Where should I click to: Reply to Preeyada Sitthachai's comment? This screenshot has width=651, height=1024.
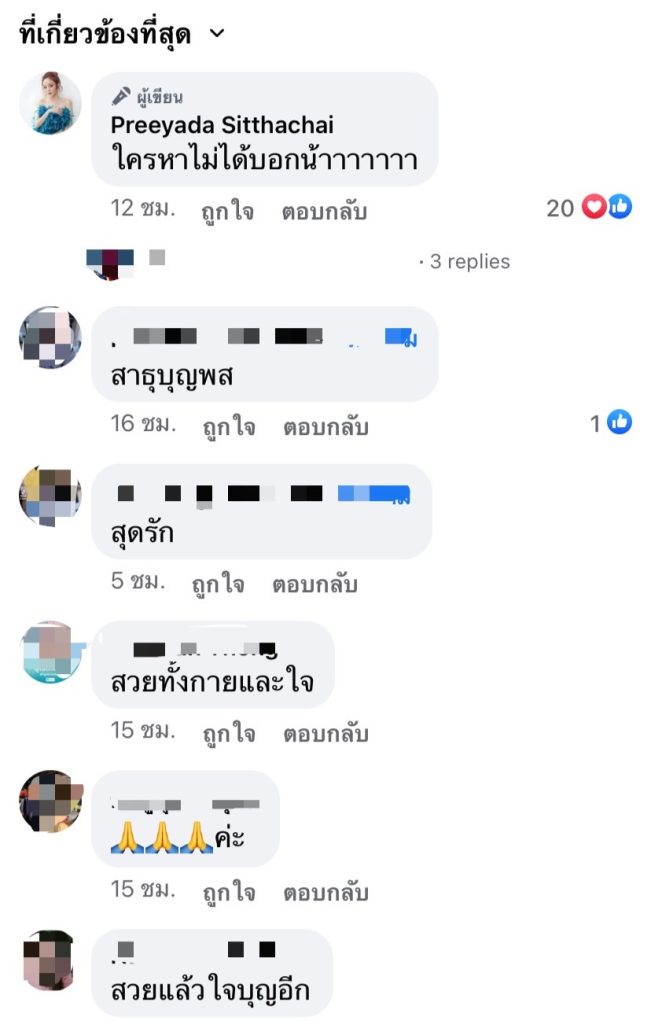click(x=325, y=211)
